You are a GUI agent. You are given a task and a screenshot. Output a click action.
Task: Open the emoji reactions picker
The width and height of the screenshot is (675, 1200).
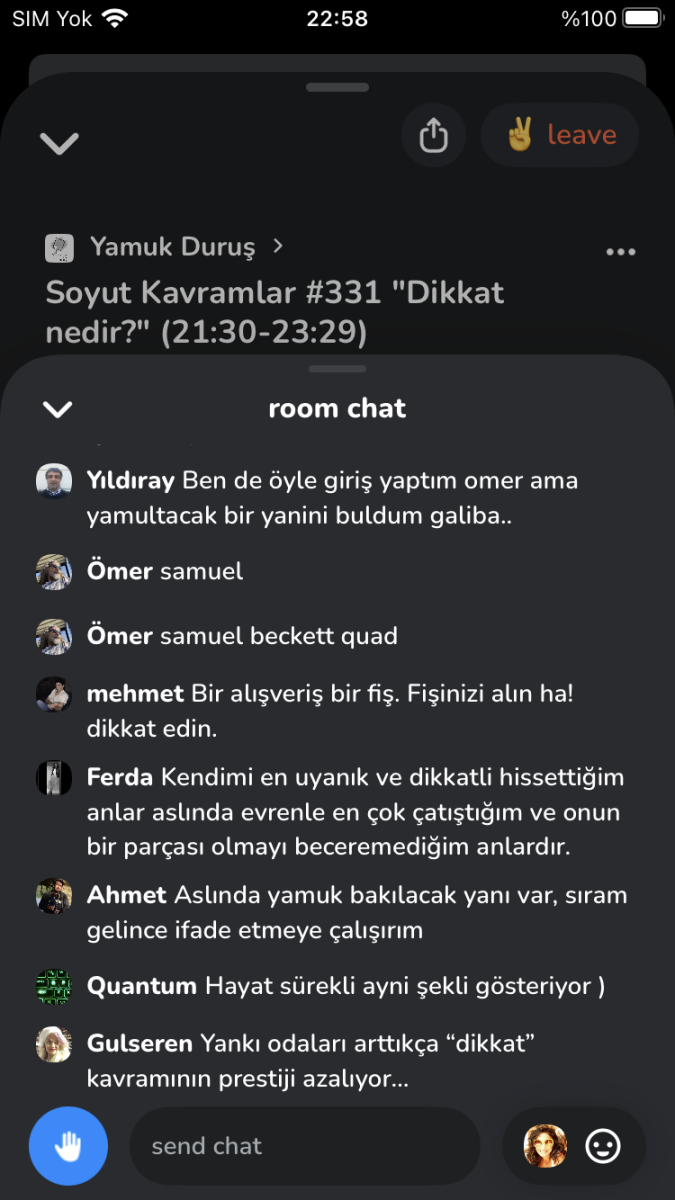(x=602, y=1146)
